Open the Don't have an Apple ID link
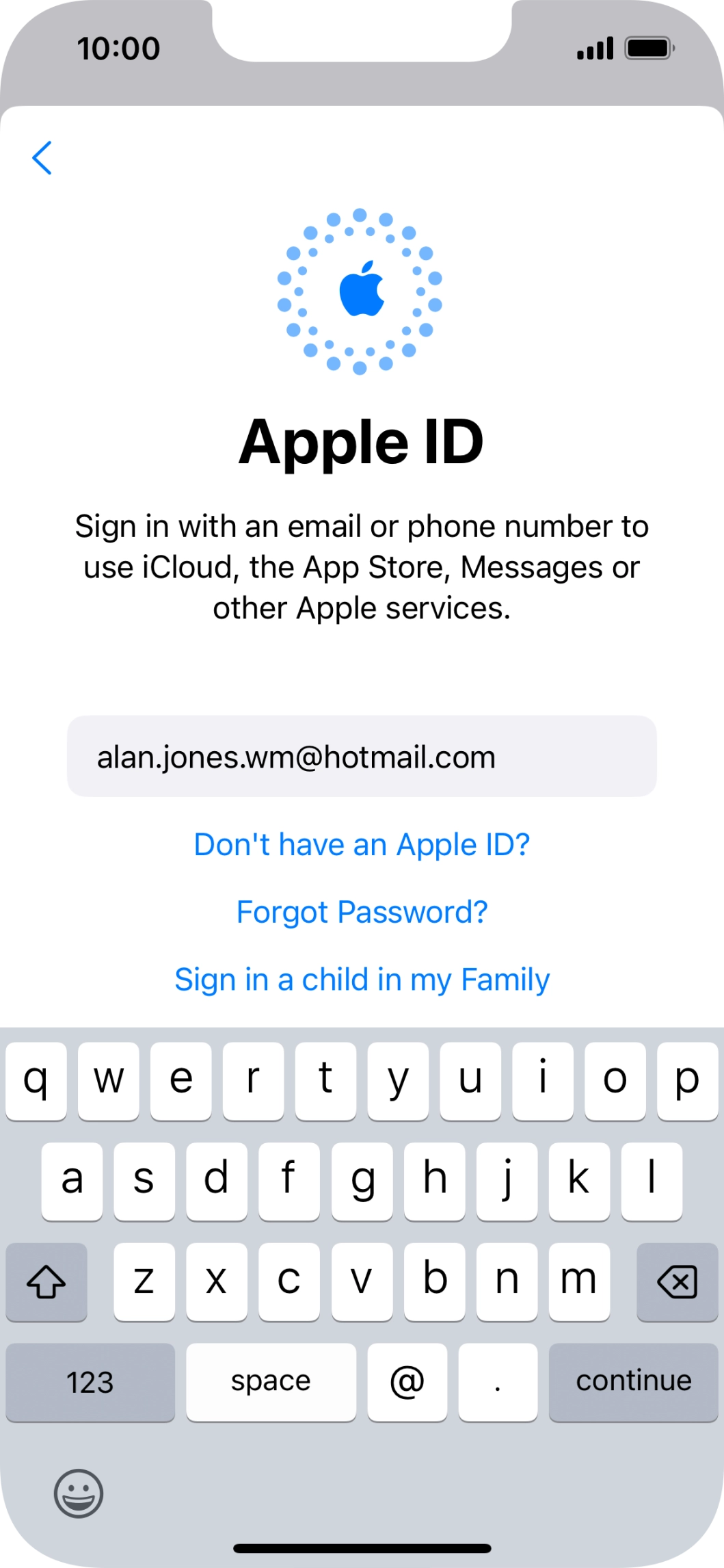 [x=362, y=845]
